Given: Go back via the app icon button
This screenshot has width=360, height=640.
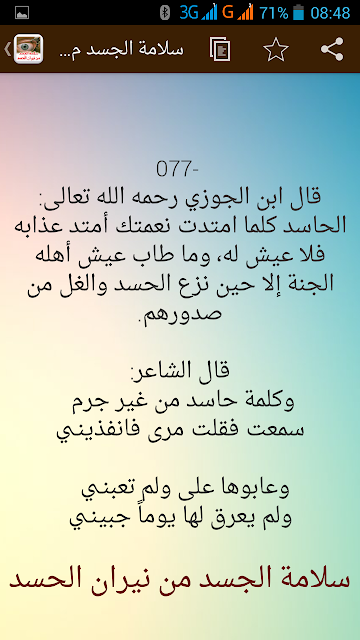Looking at the screenshot, I should [x=24, y=49].
